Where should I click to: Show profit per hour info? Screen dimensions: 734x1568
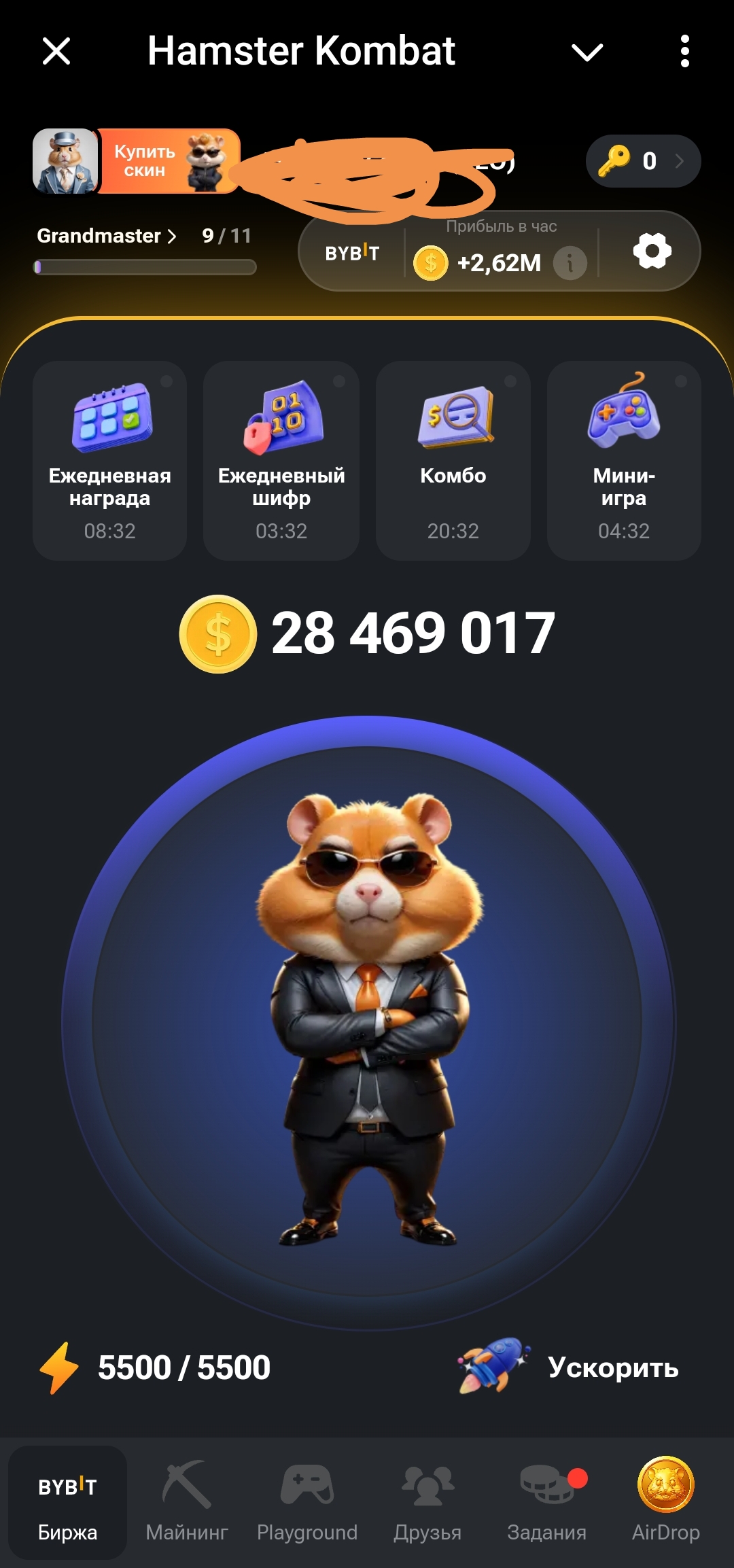[x=570, y=262]
